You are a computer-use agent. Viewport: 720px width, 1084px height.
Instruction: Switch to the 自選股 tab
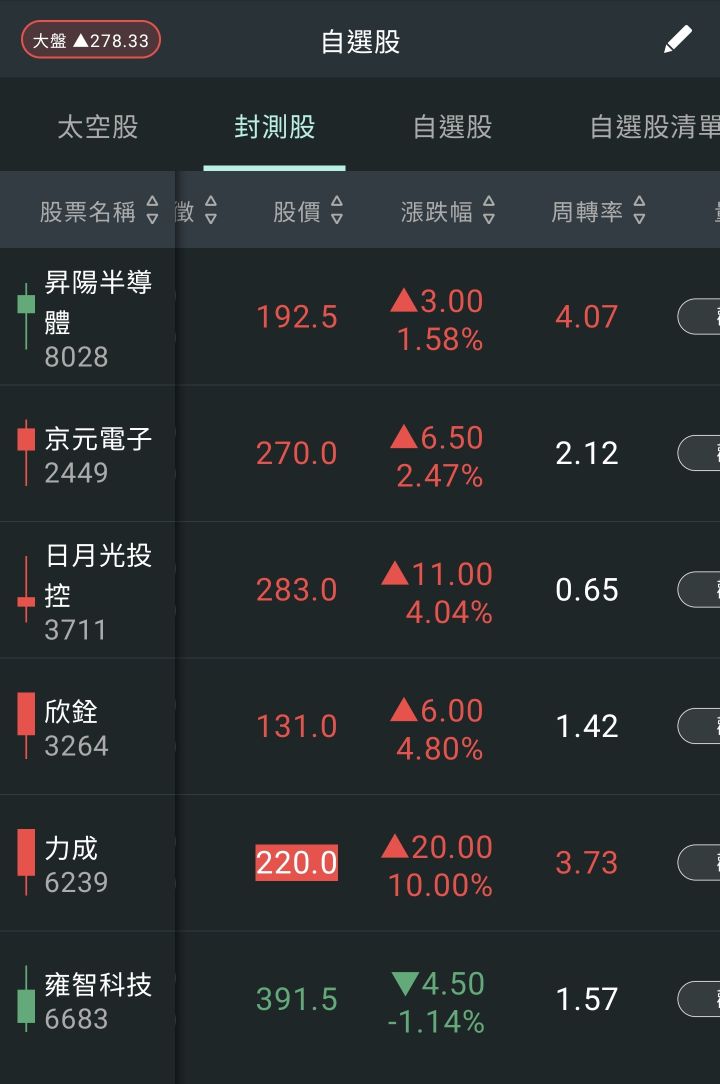(x=452, y=128)
